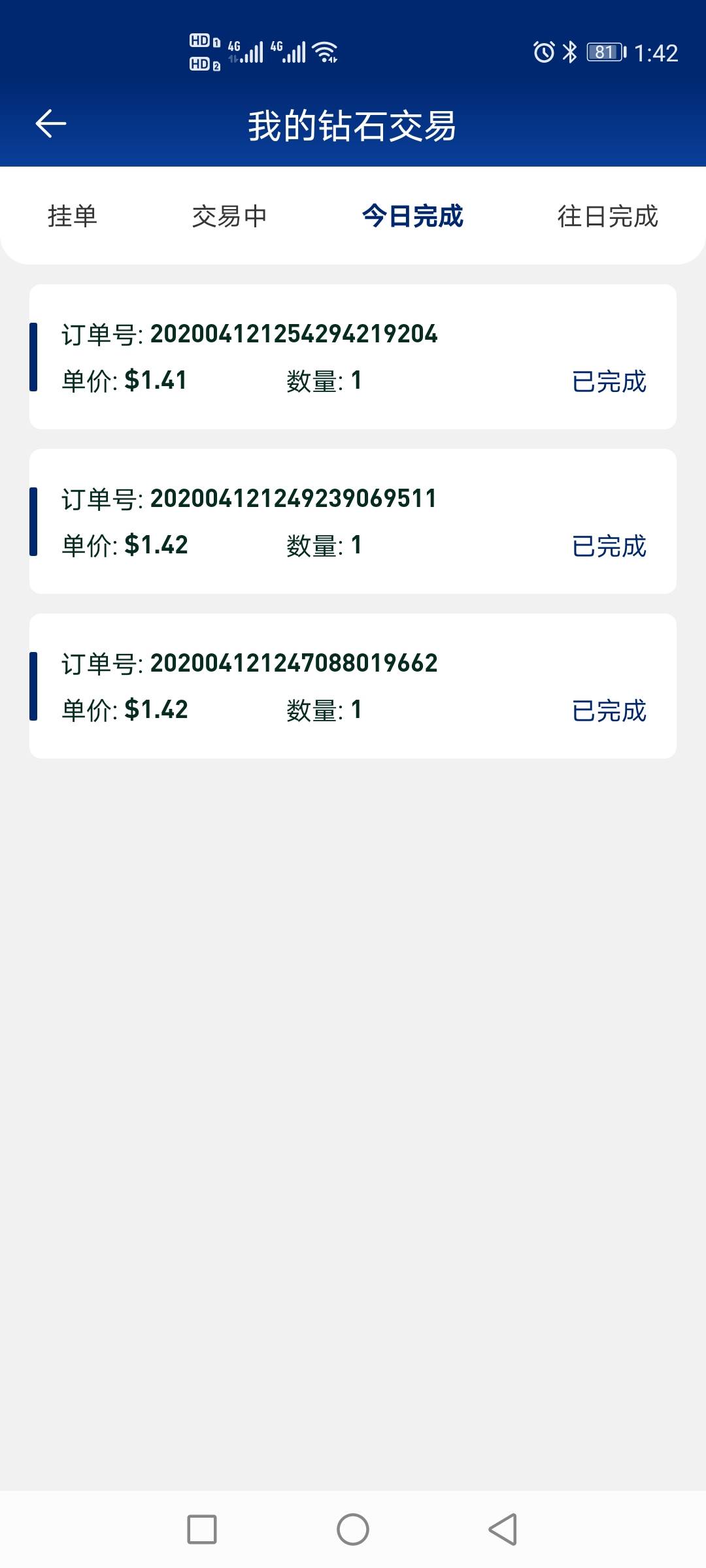Switch to the 交易中 tab

(x=229, y=216)
